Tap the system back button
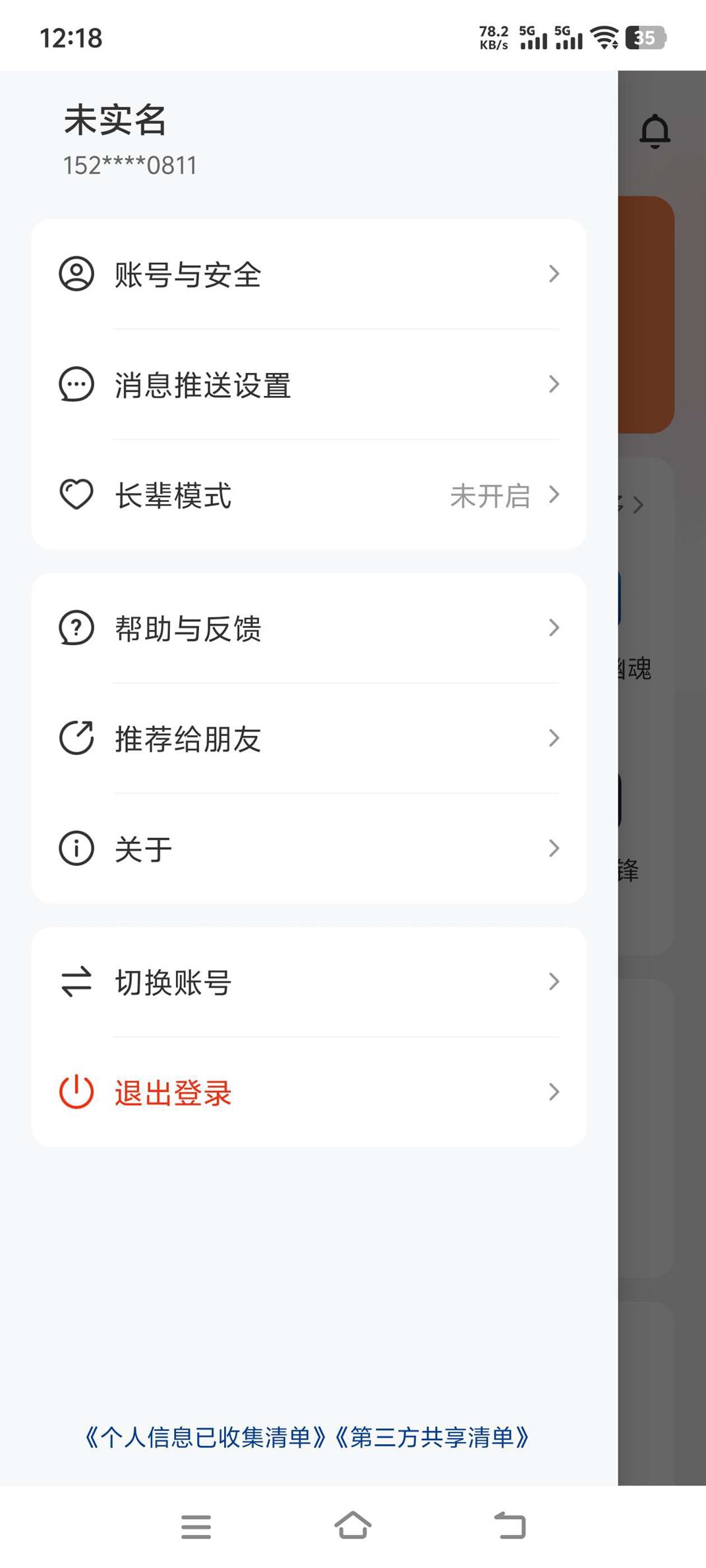The width and height of the screenshot is (706, 1568). coord(510,1525)
